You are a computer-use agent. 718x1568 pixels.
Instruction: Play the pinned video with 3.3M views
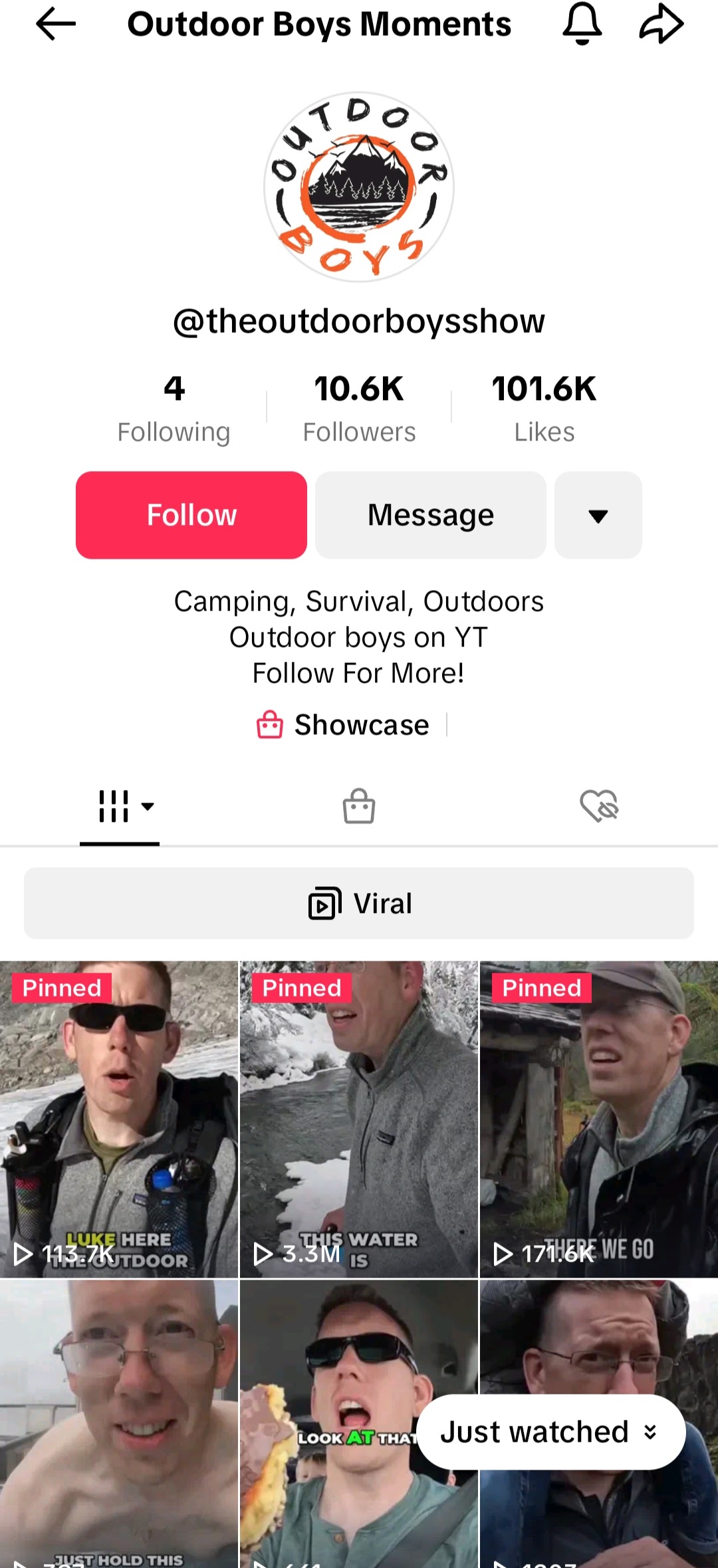[x=359, y=1120]
